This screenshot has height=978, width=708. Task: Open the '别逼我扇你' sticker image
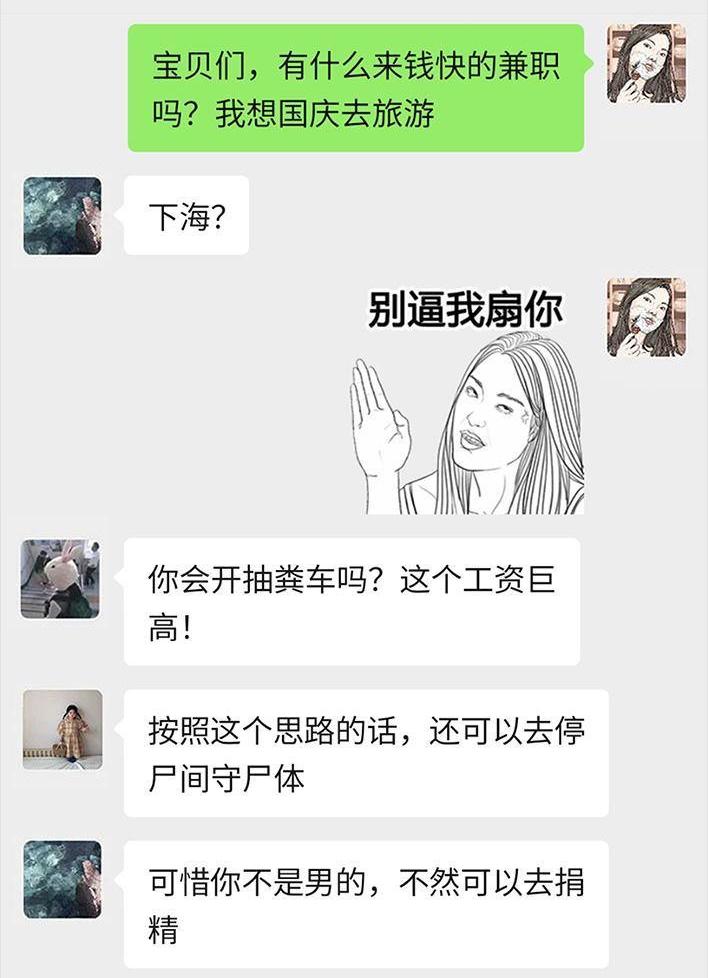pos(467,400)
